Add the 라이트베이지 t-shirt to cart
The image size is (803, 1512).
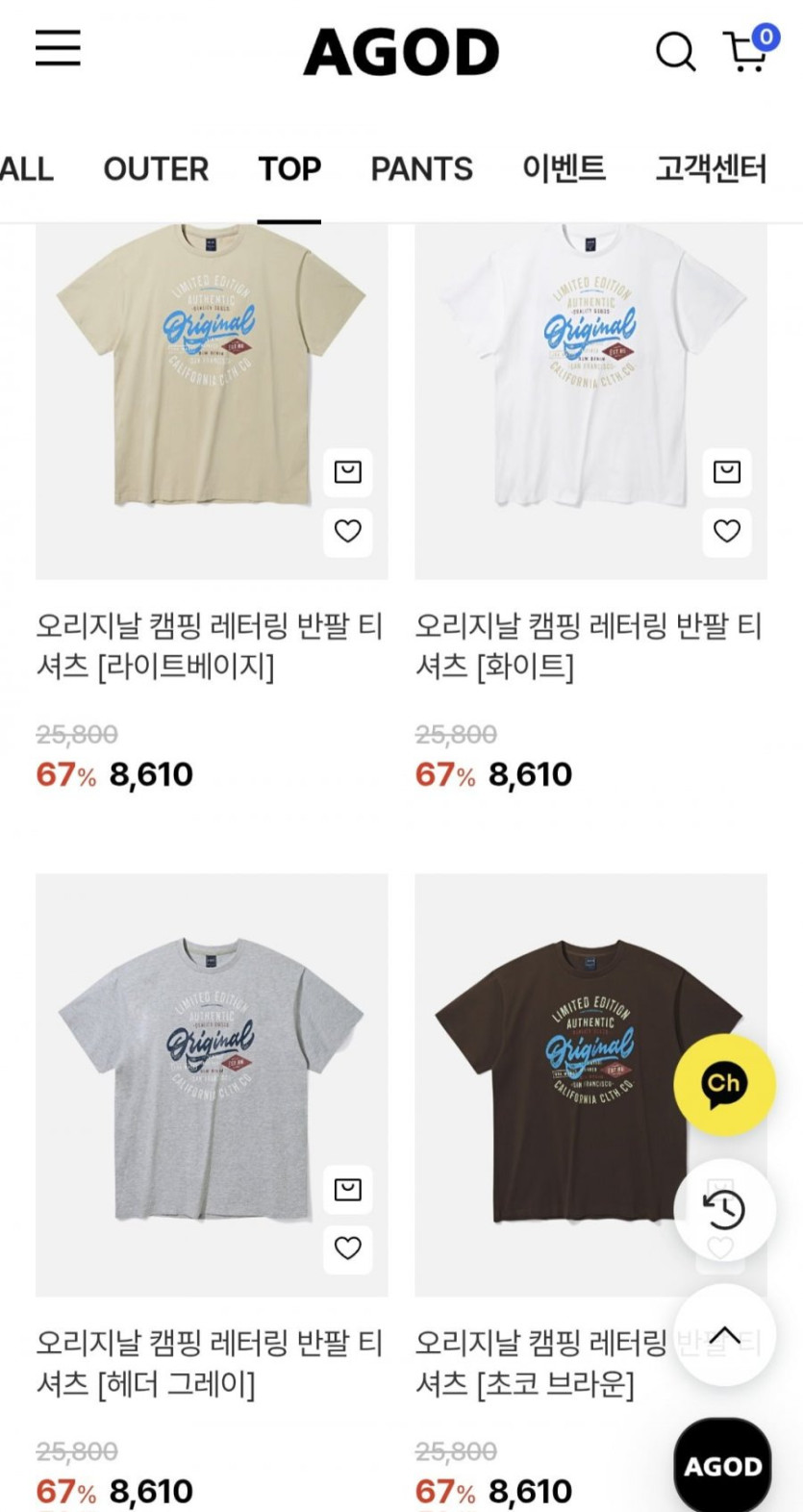pyautogui.click(x=347, y=471)
